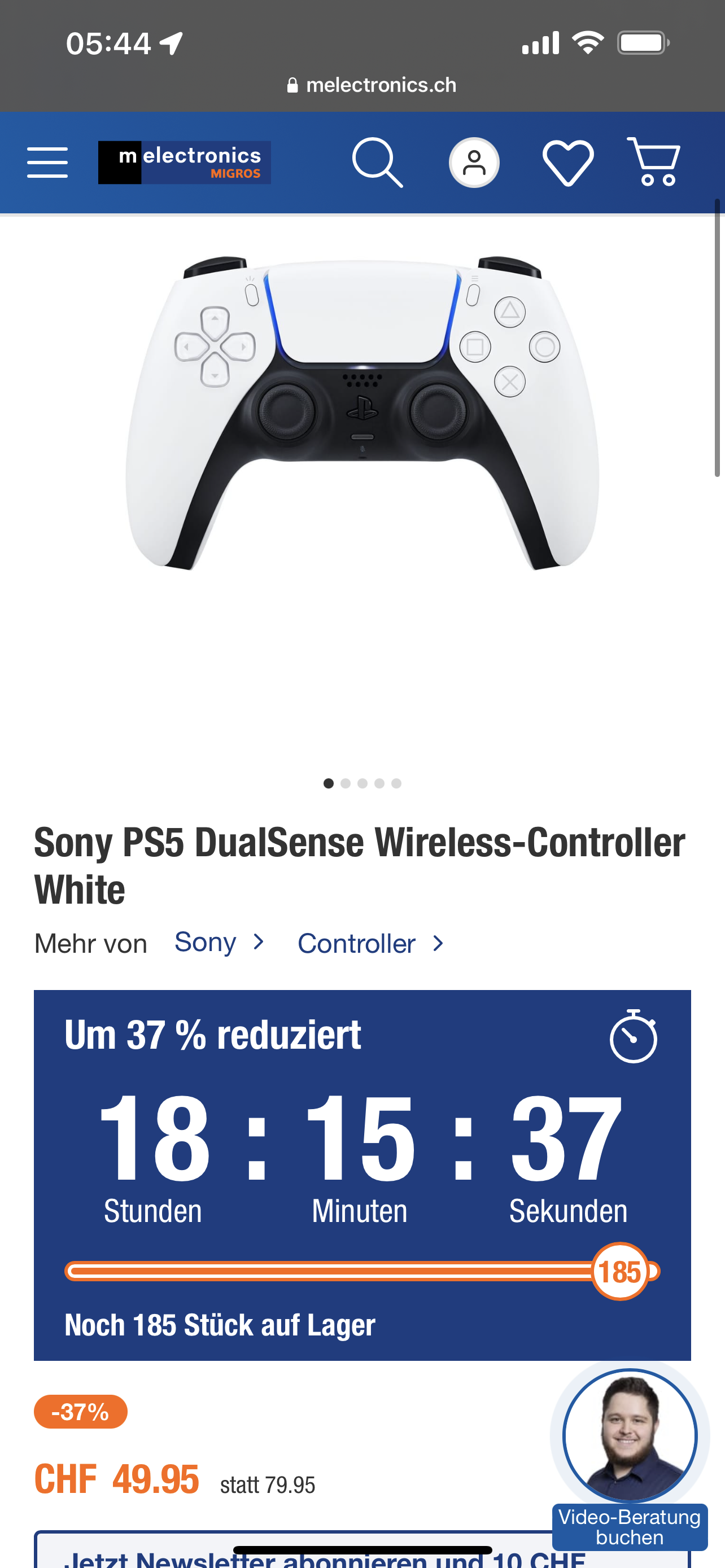Open the shopping cart
The image size is (725, 1568).
point(654,162)
